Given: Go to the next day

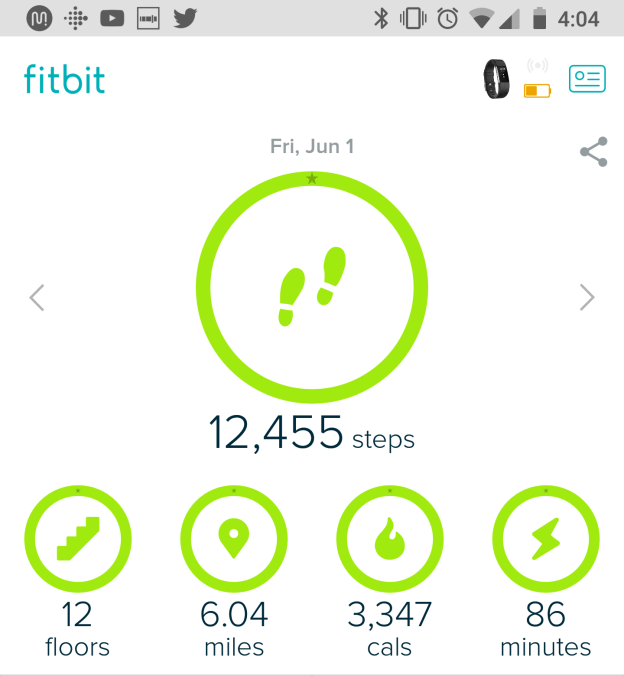Looking at the screenshot, I should pyautogui.click(x=587, y=297).
